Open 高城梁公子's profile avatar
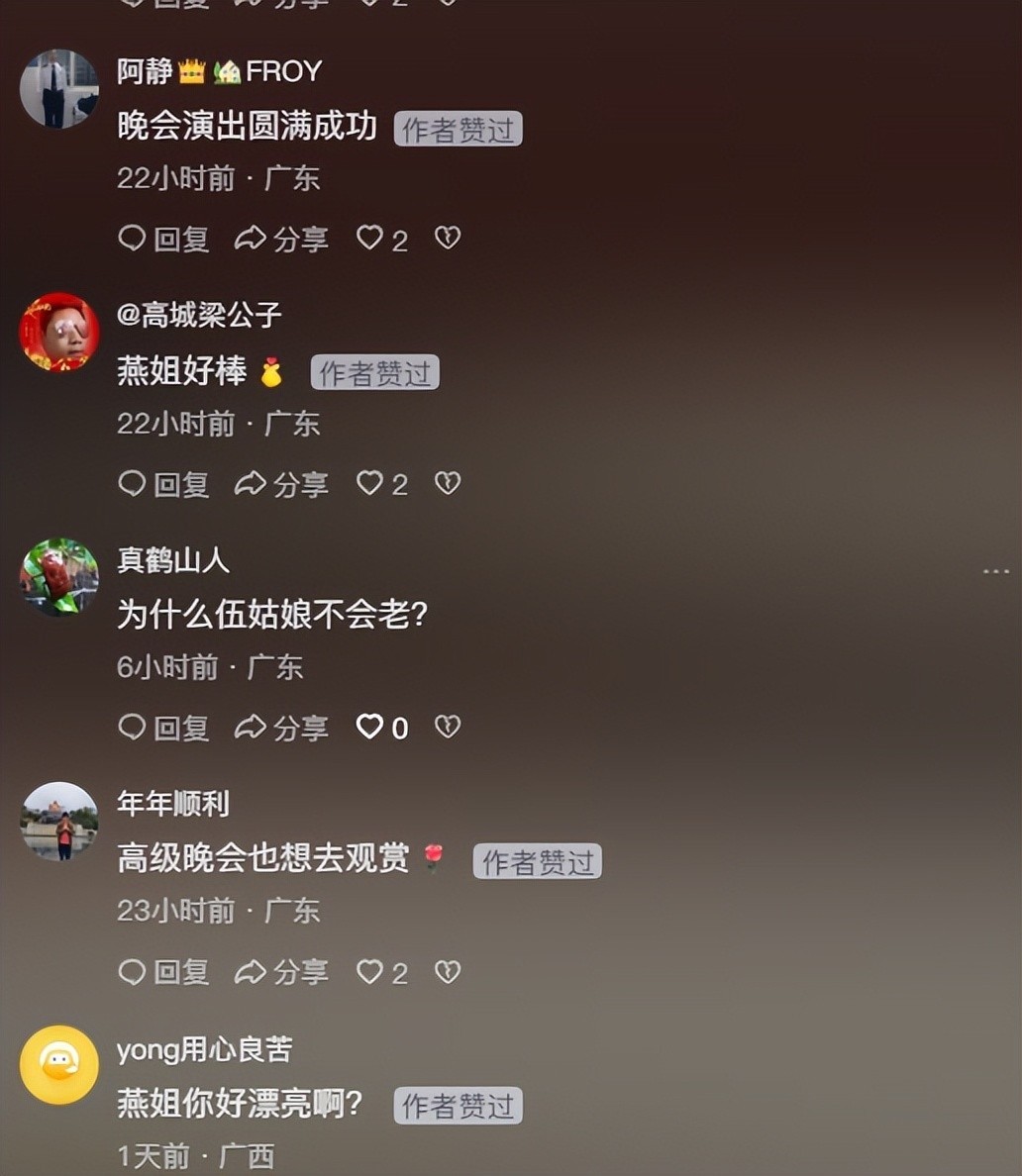Image resolution: width=1022 pixels, height=1176 pixels. pyautogui.click(x=59, y=333)
